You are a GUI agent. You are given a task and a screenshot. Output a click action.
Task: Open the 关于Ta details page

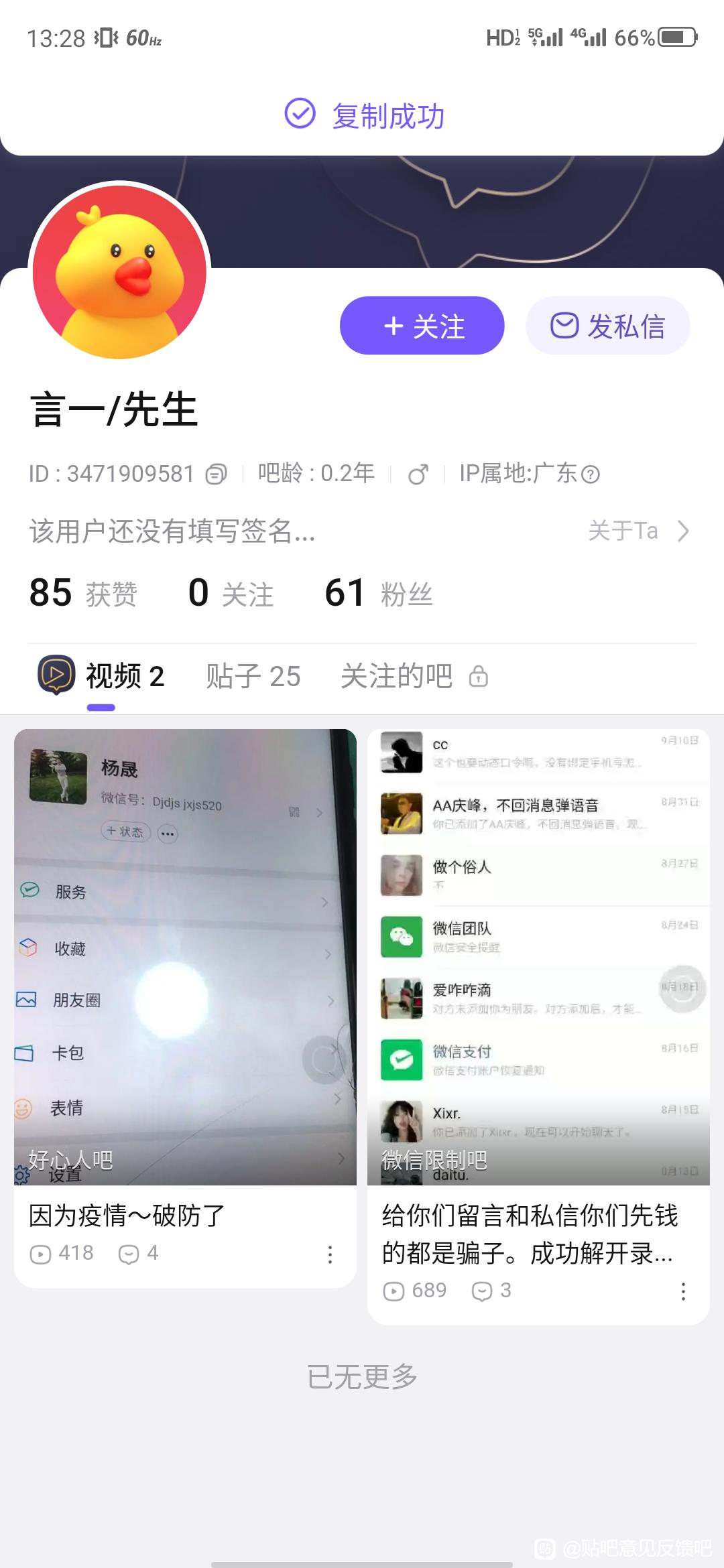(638, 531)
